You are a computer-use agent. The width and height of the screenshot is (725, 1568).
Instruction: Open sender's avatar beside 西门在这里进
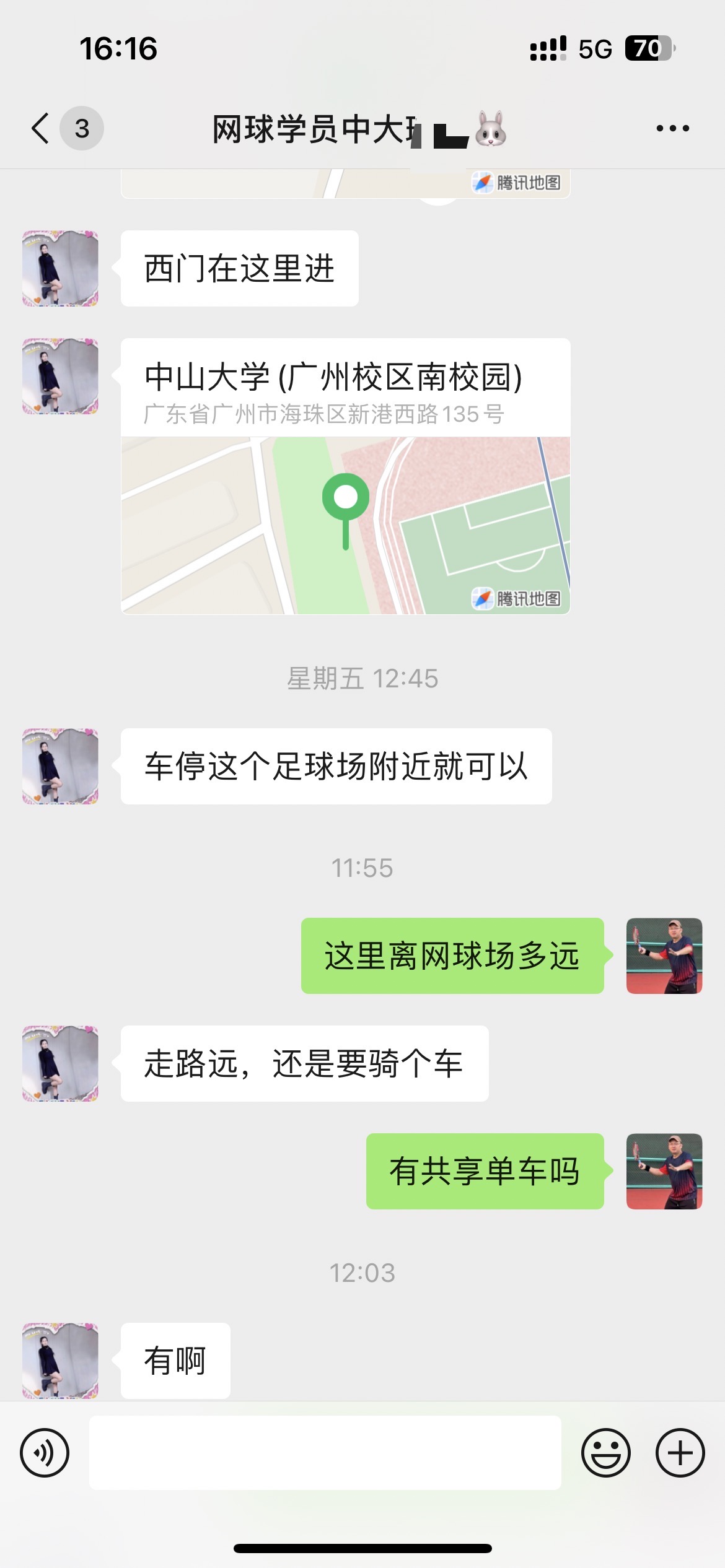[x=60, y=268]
